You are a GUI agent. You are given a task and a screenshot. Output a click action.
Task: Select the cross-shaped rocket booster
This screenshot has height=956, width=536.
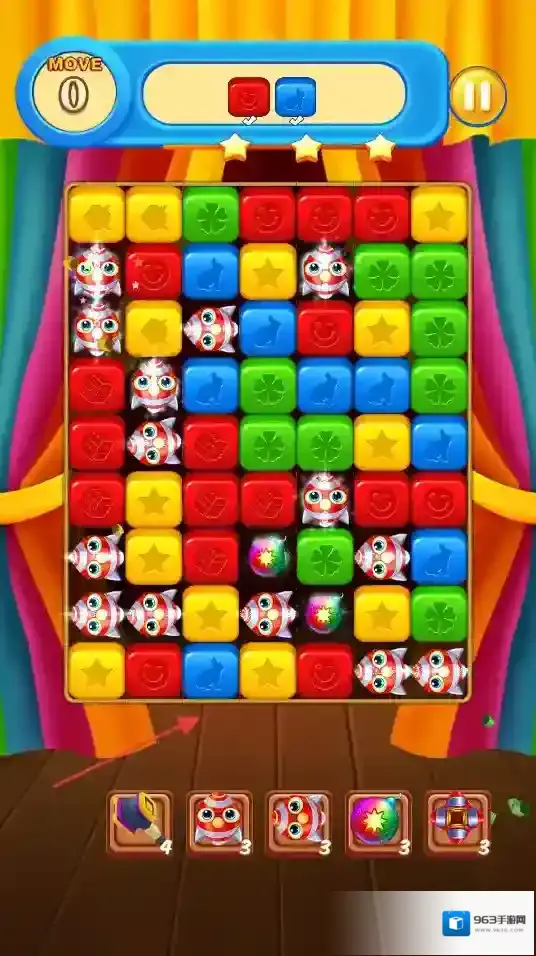(458, 823)
